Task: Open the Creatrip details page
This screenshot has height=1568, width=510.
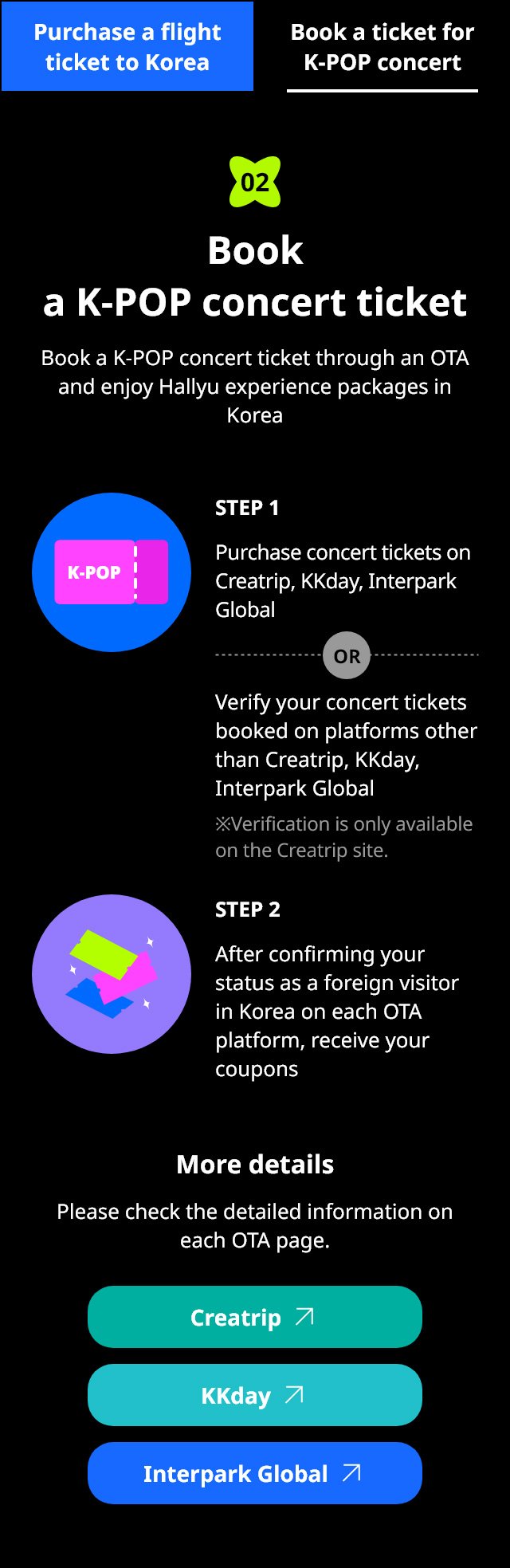Action: (x=254, y=1317)
